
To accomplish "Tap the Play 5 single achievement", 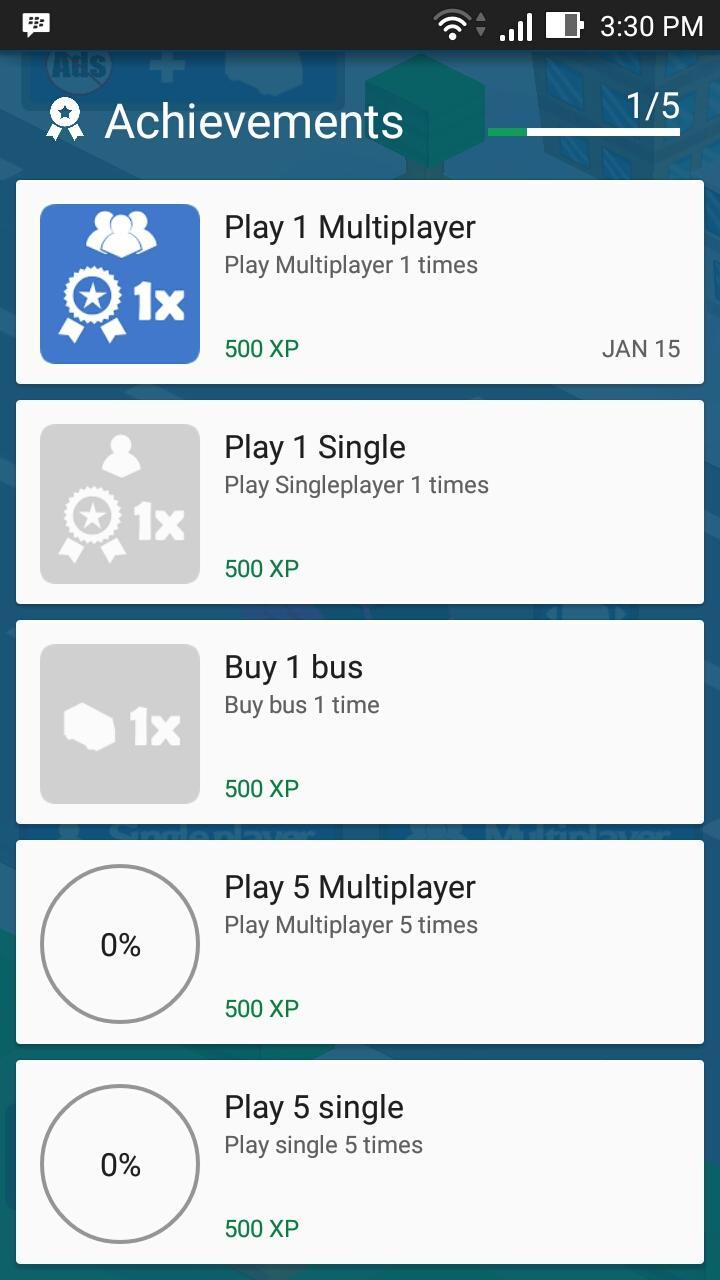I will pyautogui.click(x=360, y=1163).
